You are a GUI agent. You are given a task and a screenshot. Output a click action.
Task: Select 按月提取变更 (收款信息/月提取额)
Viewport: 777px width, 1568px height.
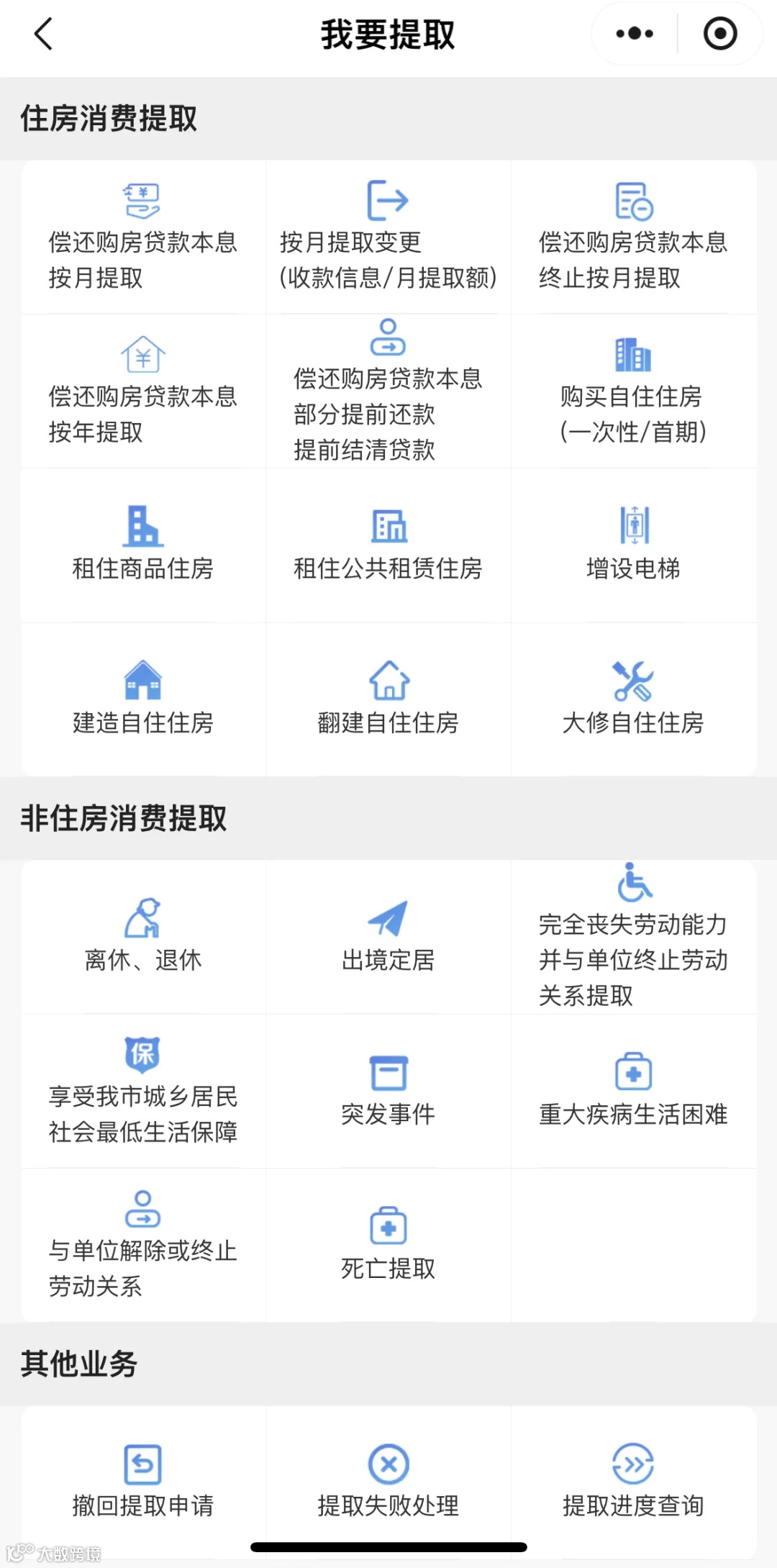coord(388,237)
